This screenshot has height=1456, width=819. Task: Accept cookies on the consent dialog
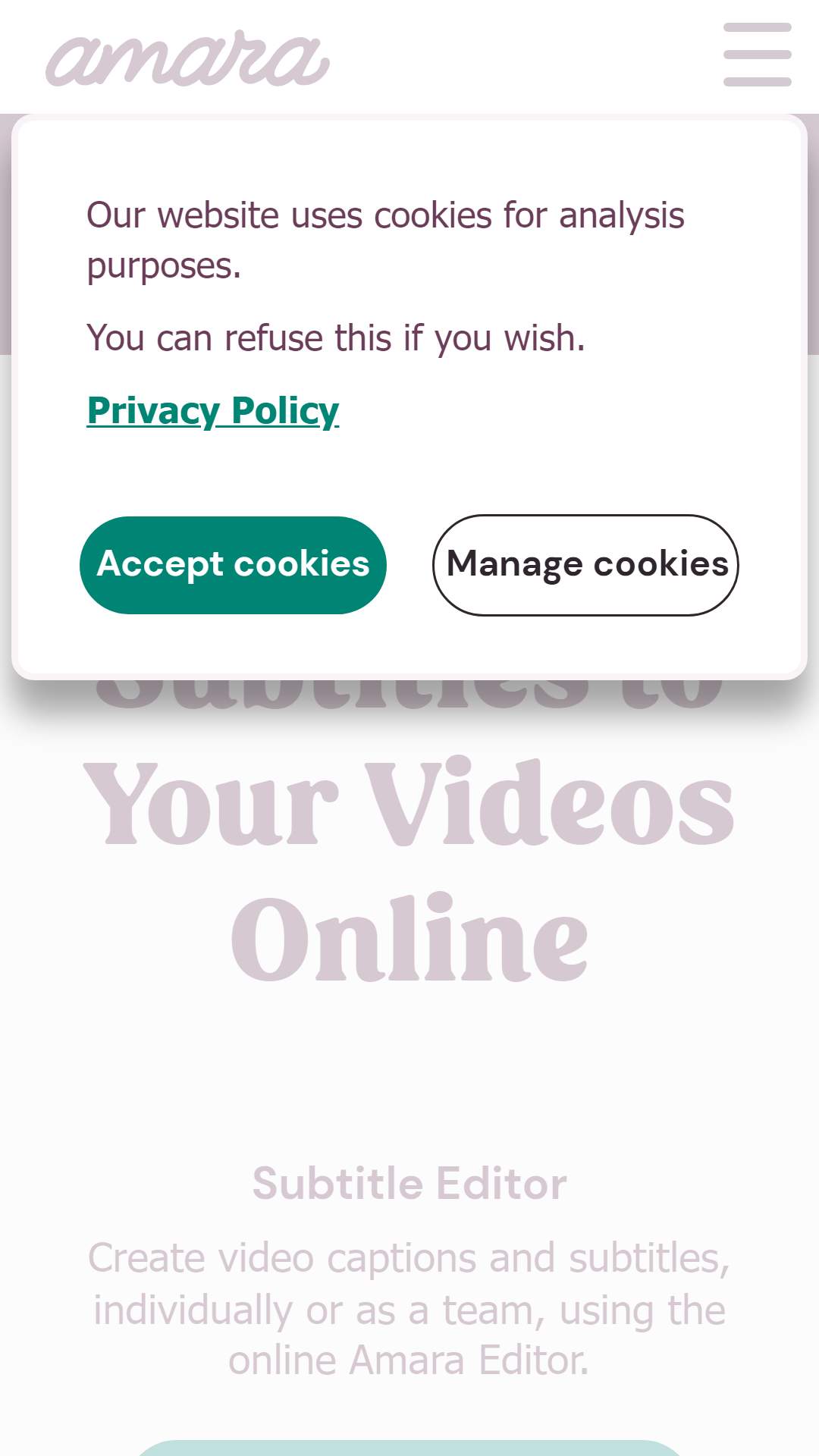pyautogui.click(x=233, y=565)
